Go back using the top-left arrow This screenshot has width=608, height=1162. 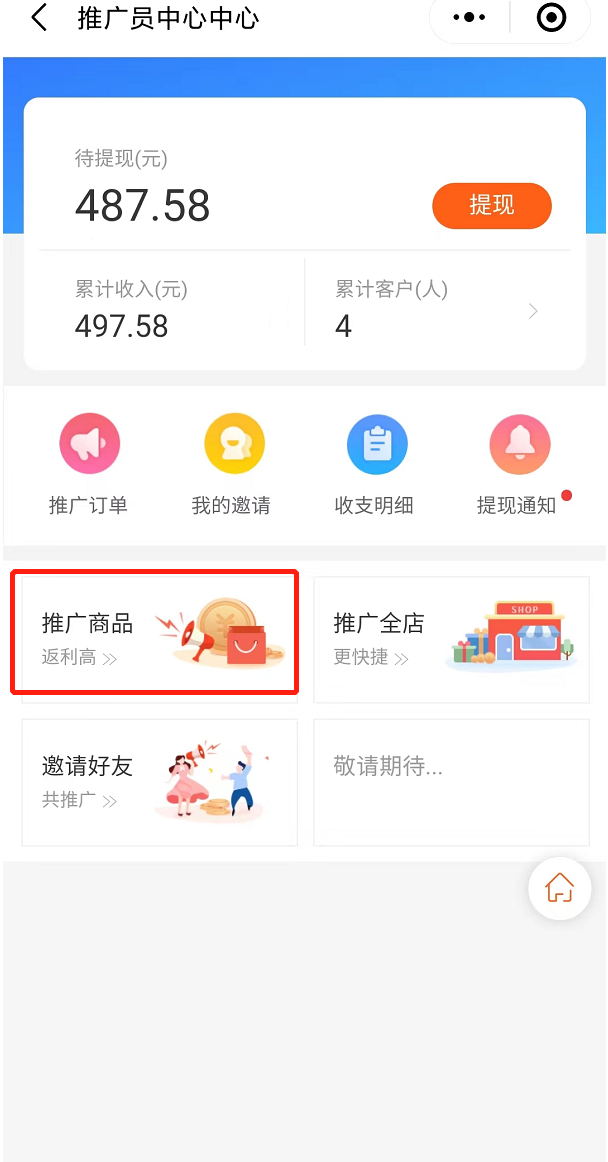pos(39,18)
